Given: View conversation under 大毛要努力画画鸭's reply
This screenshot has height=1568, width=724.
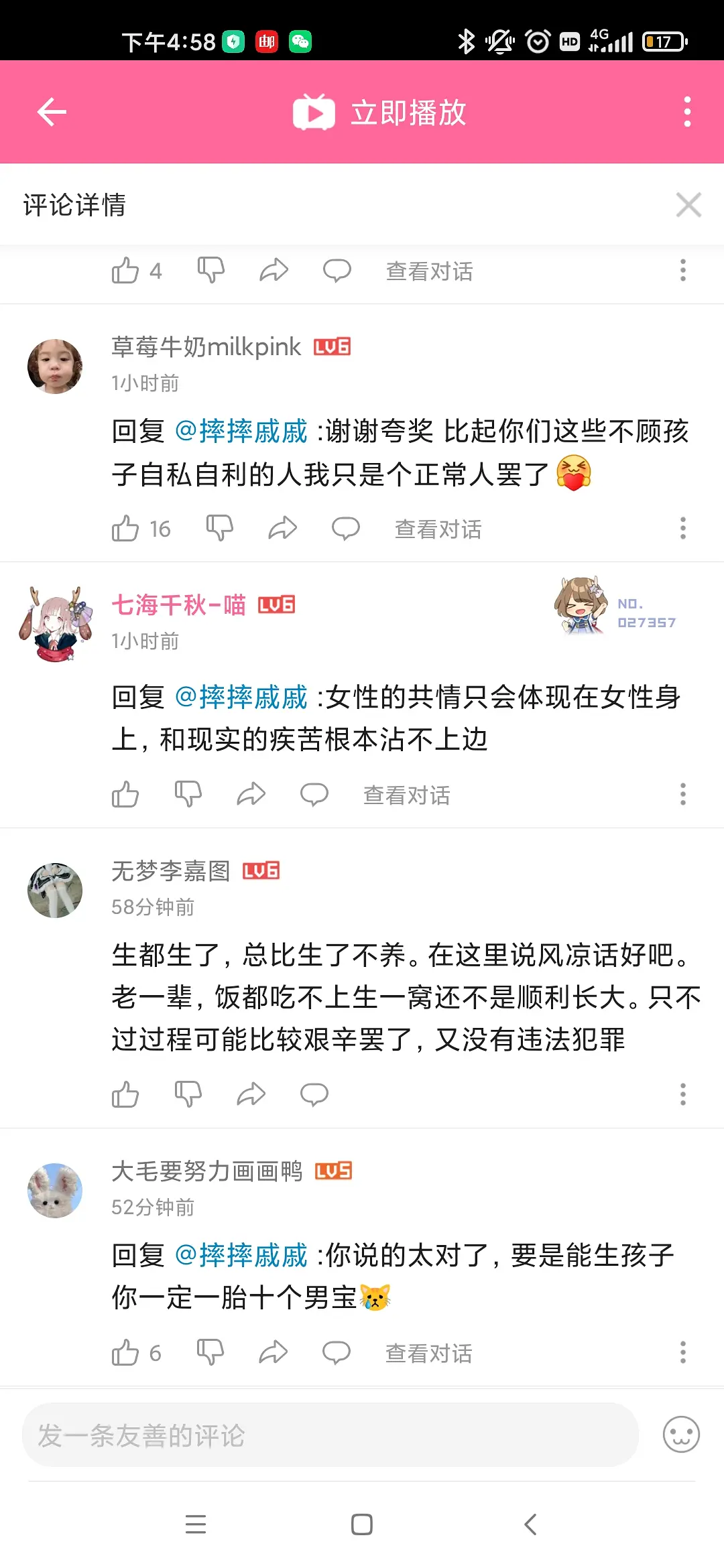Looking at the screenshot, I should point(428,1354).
